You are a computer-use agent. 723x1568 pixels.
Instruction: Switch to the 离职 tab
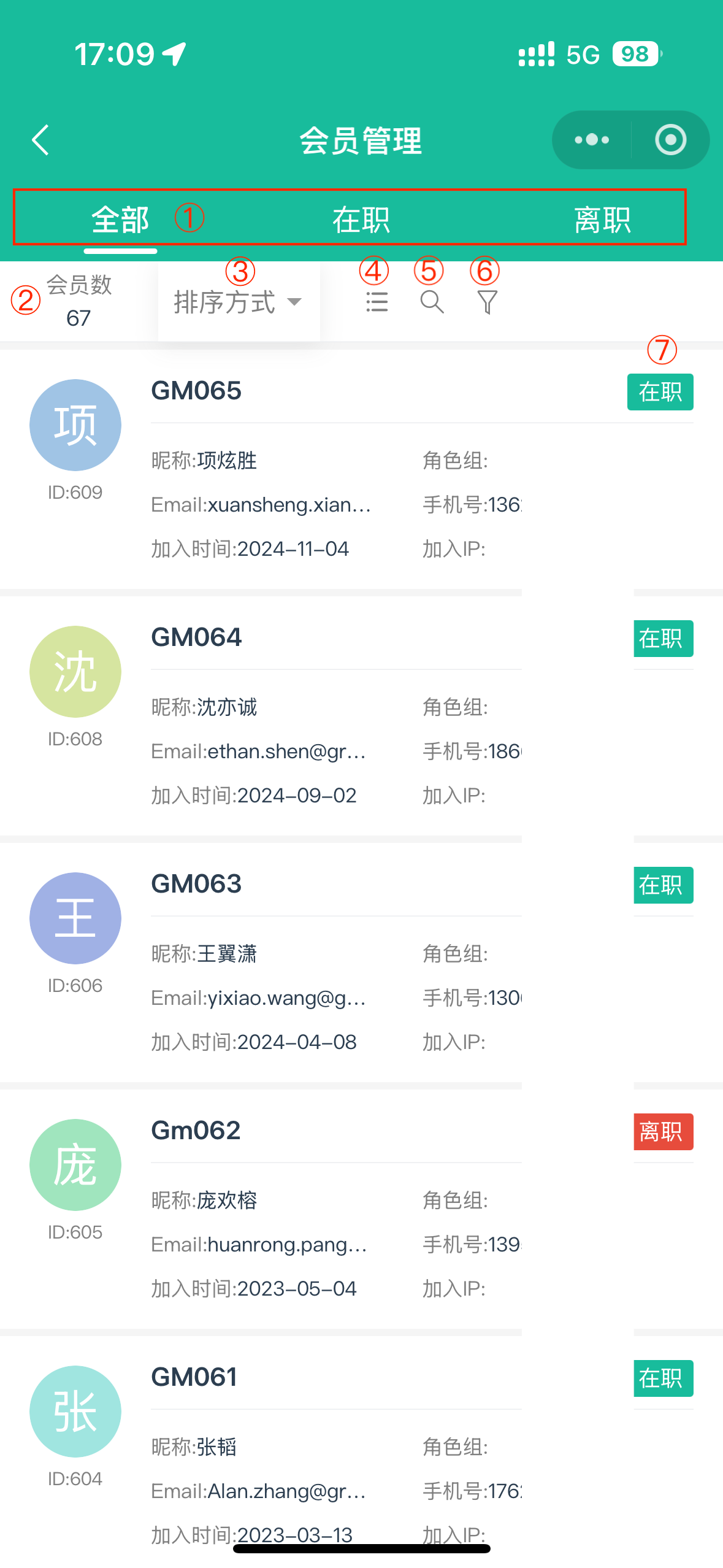tap(602, 220)
